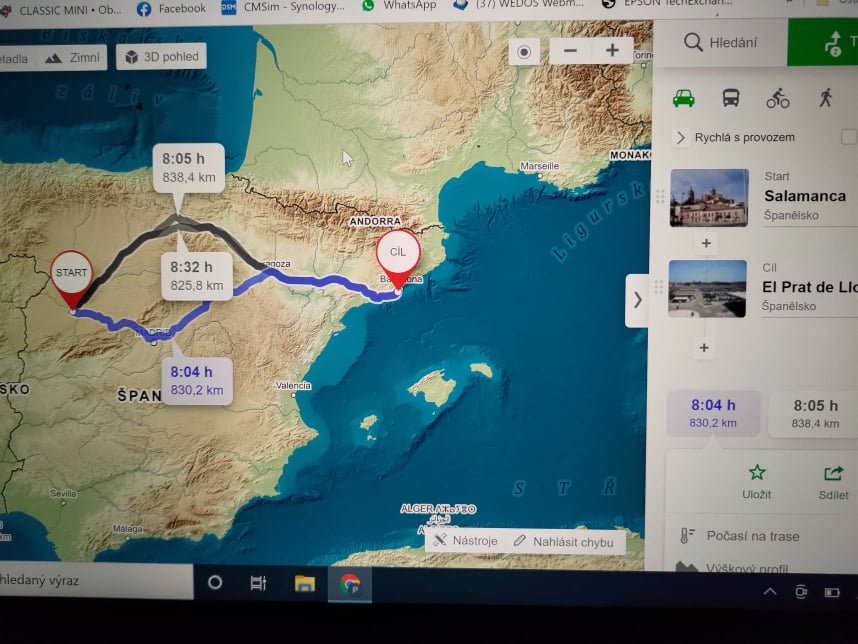Collapse the route side panel

click(637, 299)
